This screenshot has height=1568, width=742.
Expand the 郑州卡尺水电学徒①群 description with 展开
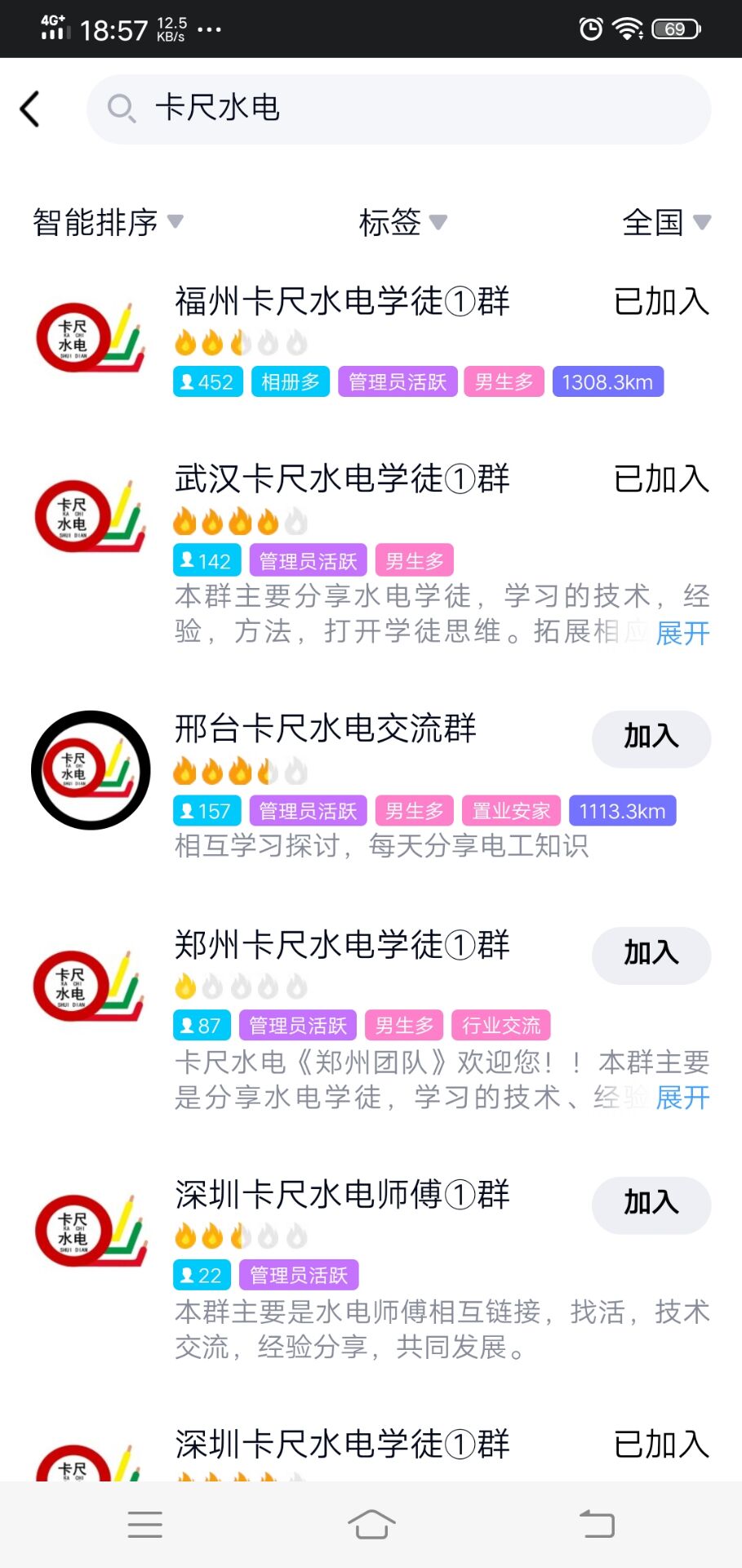682,1098
